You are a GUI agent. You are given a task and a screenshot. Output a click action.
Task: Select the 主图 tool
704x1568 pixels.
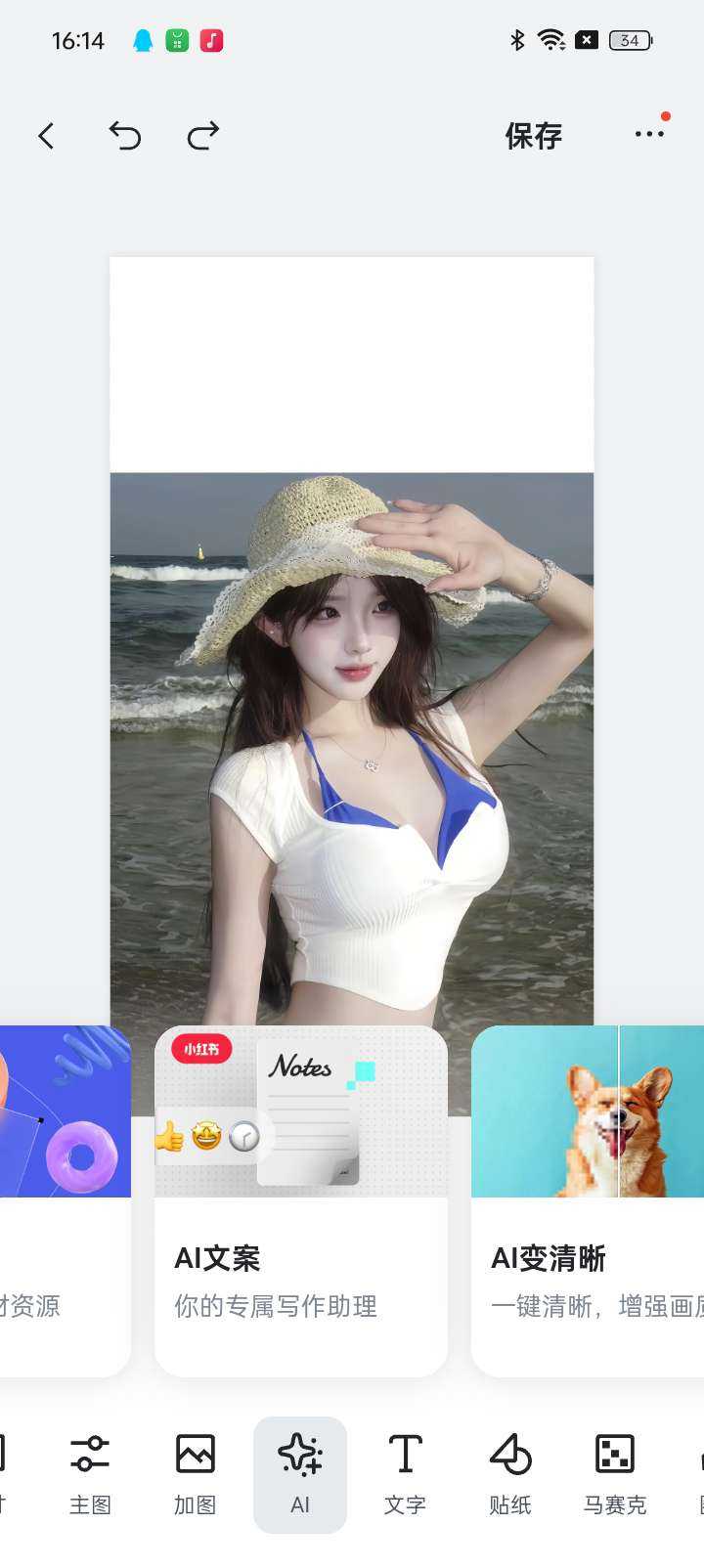(x=90, y=1473)
